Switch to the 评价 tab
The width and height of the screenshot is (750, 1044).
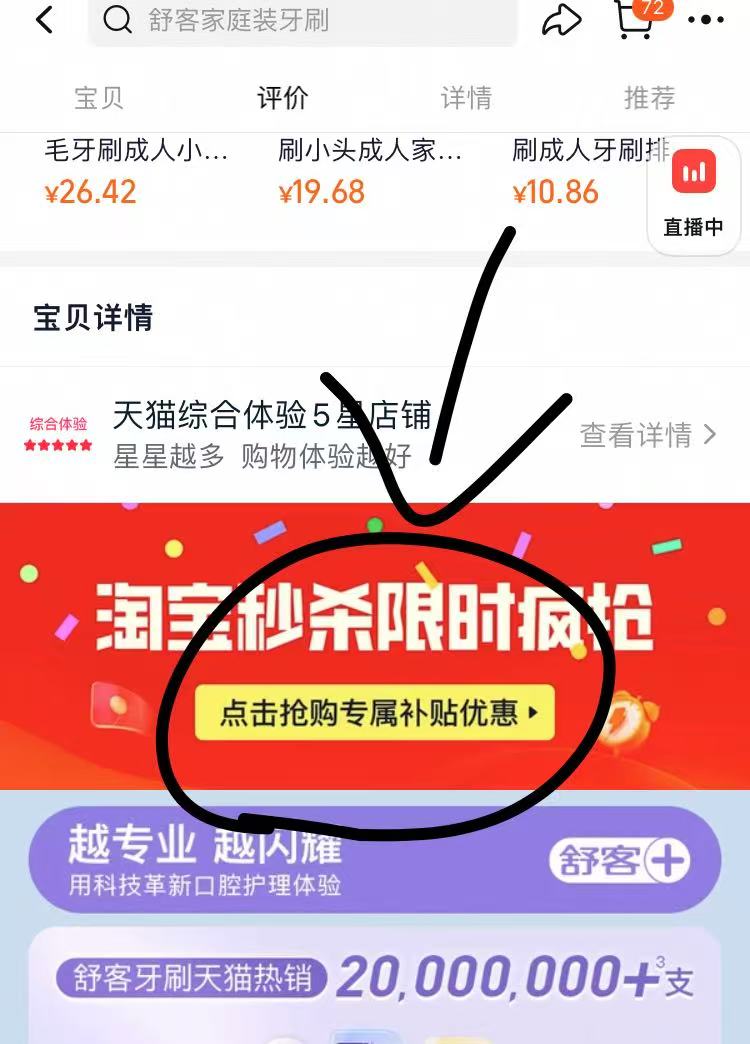tap(283, 98)
